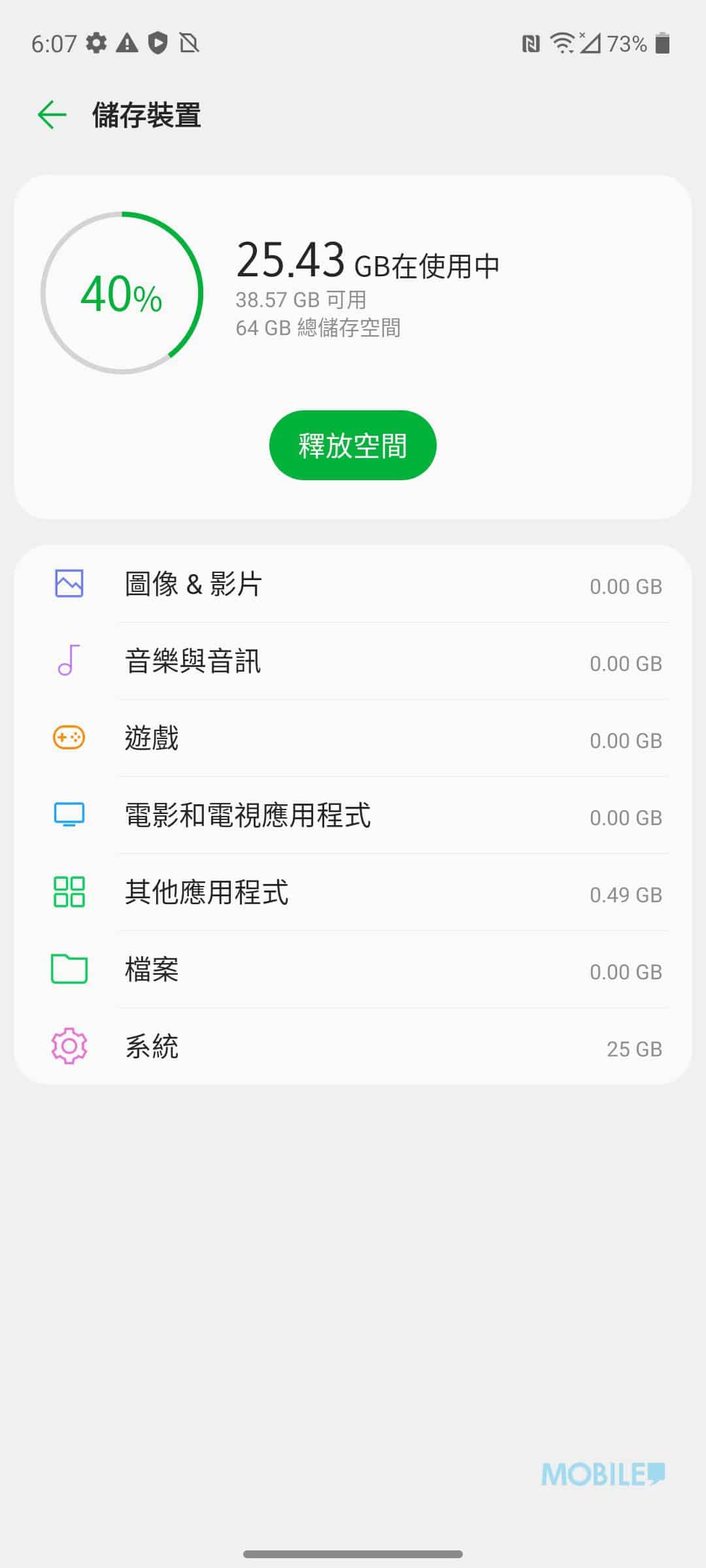Viewport: 706px width, 1568px height.
Task: Open 圖像 & 影片 storage details
Action: click(353, 584)
